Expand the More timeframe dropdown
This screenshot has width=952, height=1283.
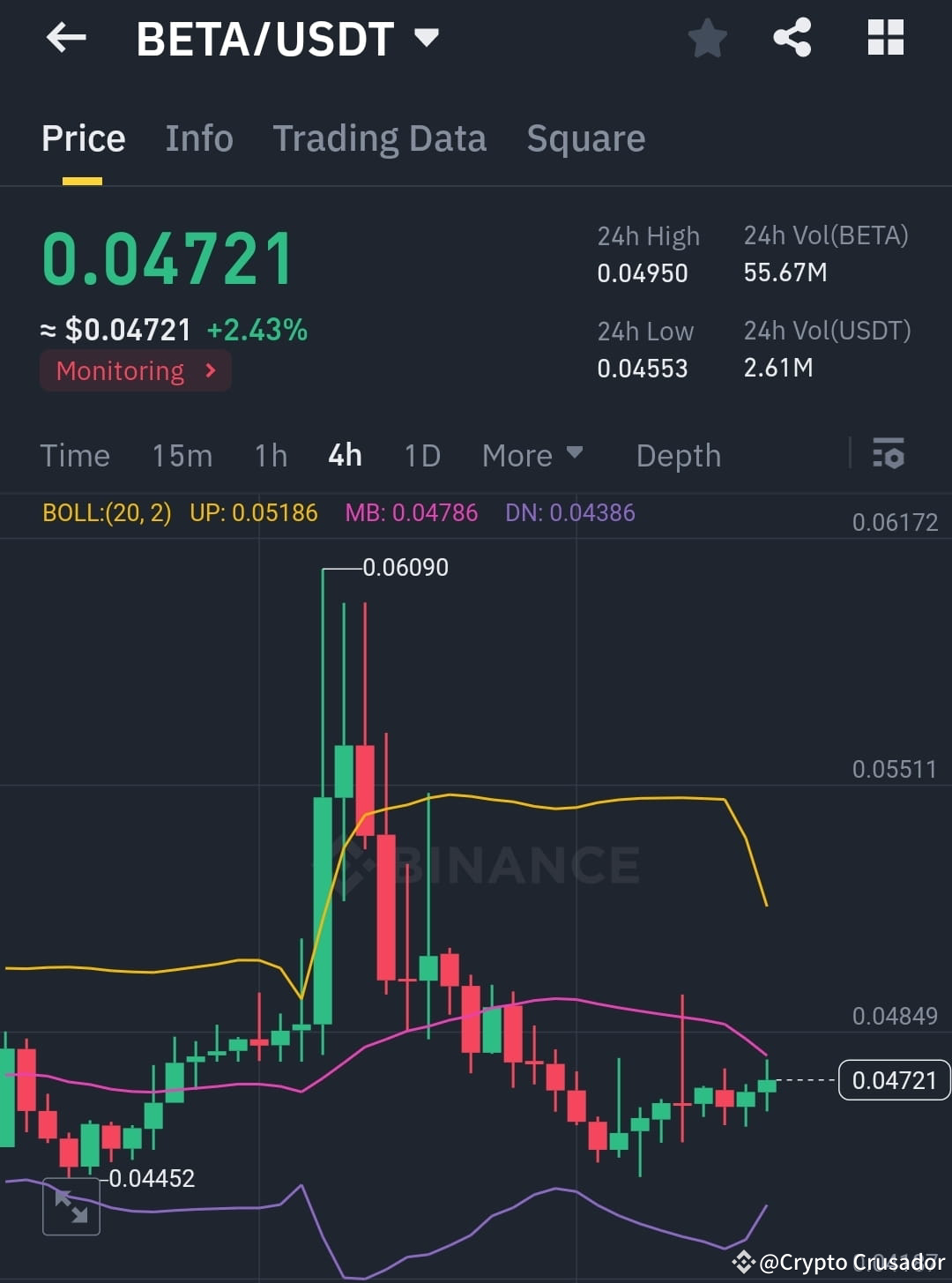(x=532, y=455)
